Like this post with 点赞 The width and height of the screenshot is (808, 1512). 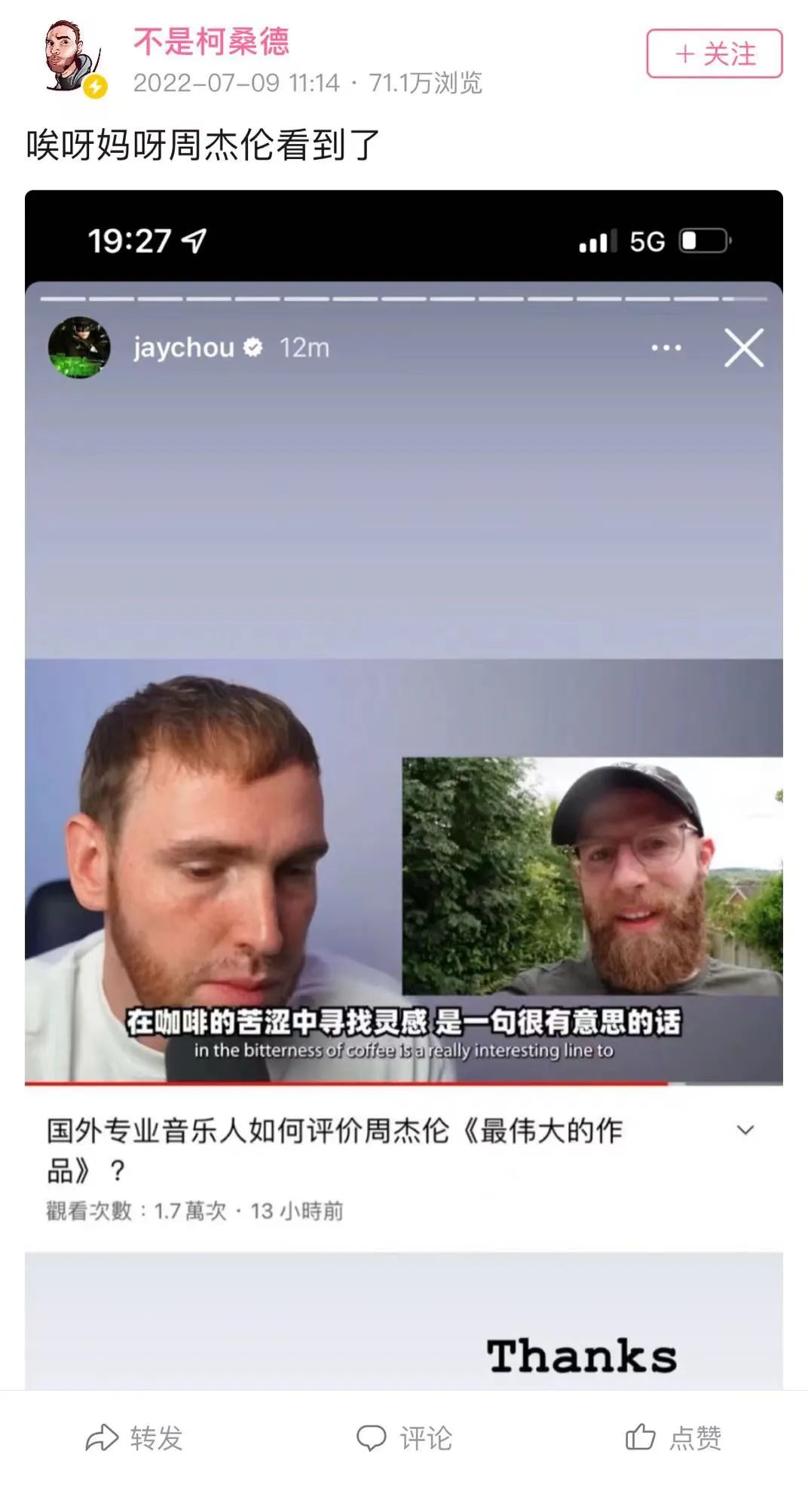(x=673, y=1437)
